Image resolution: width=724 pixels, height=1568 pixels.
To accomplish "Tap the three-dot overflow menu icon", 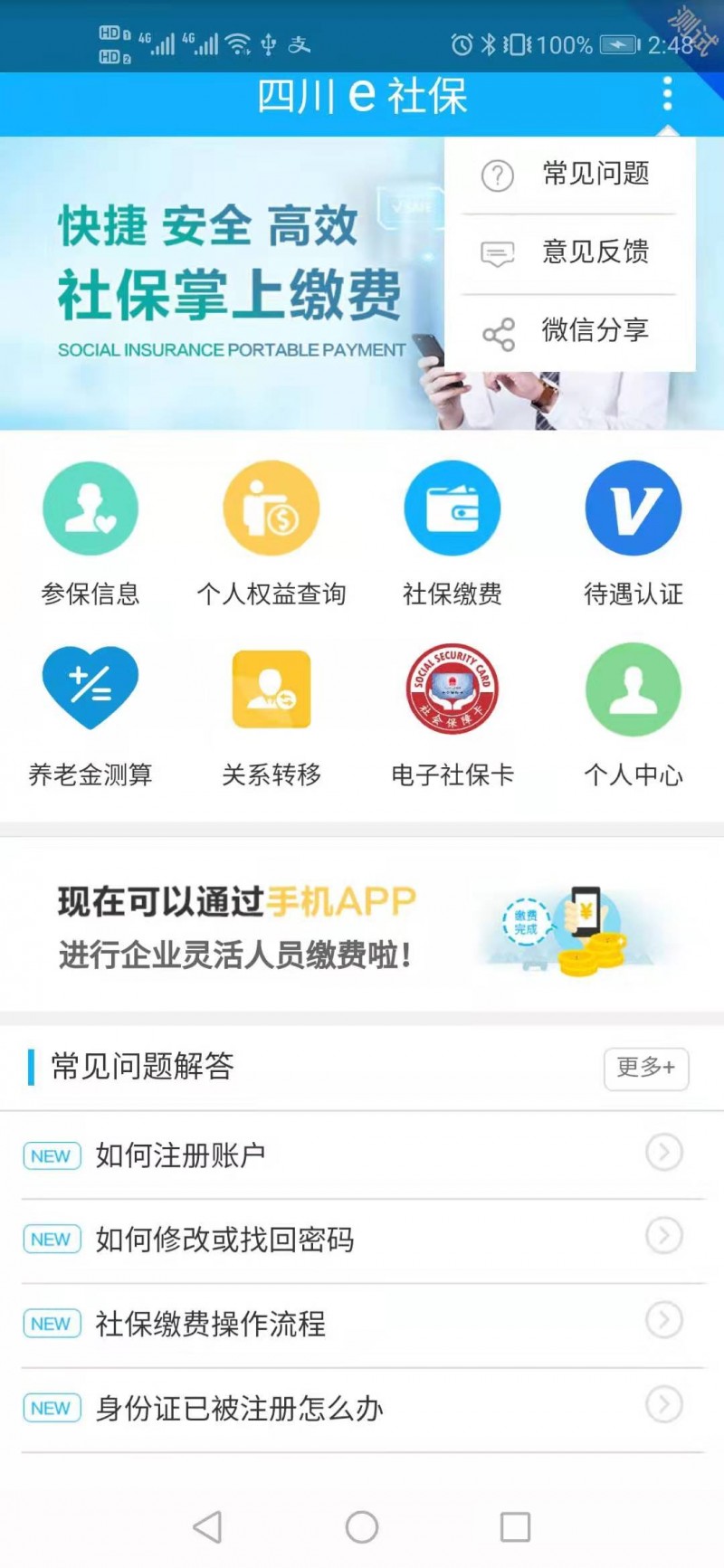I will click(x=667, y=94).
